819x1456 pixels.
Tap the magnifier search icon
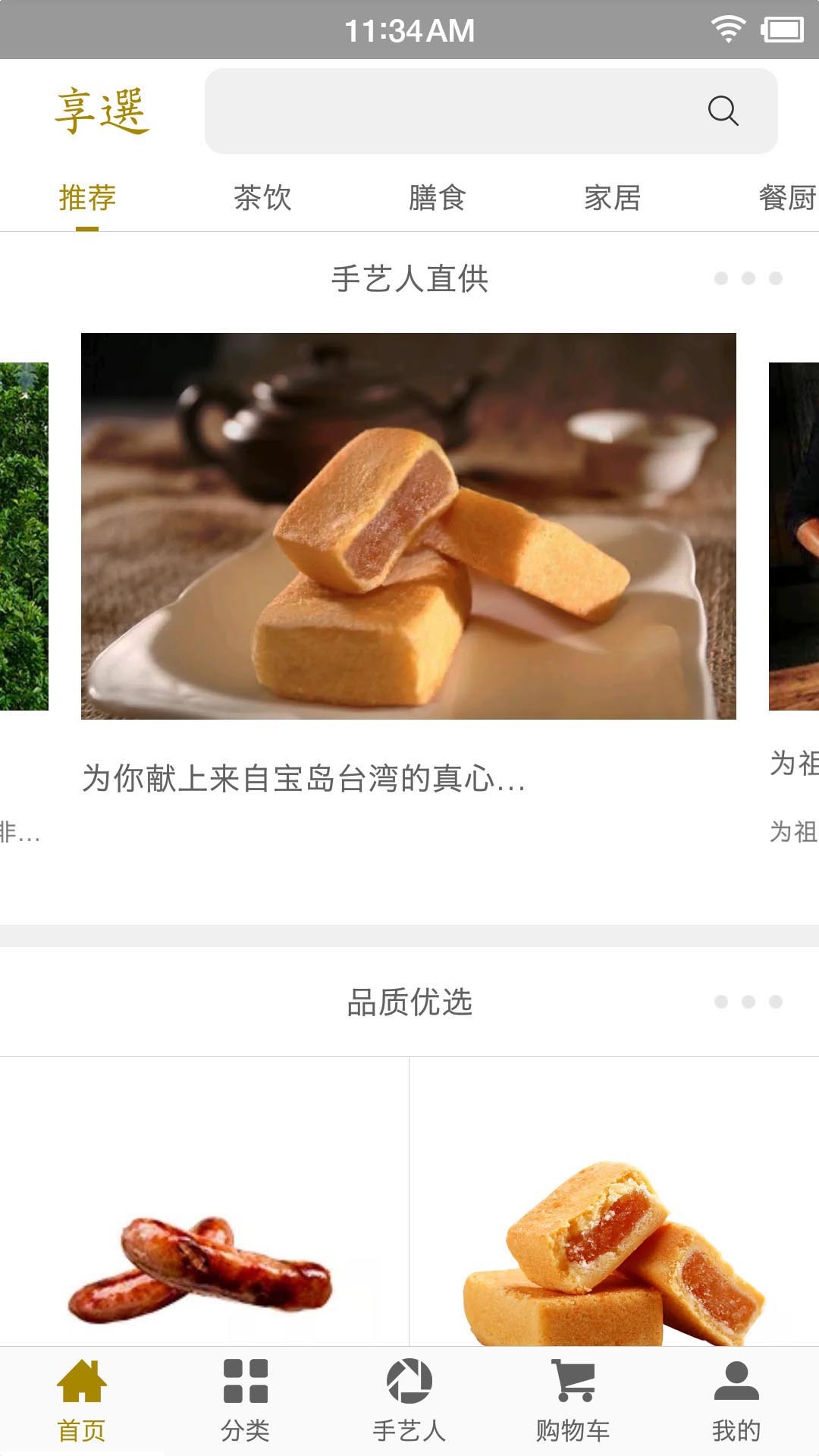pyautogui.click(x=723, y=111)
